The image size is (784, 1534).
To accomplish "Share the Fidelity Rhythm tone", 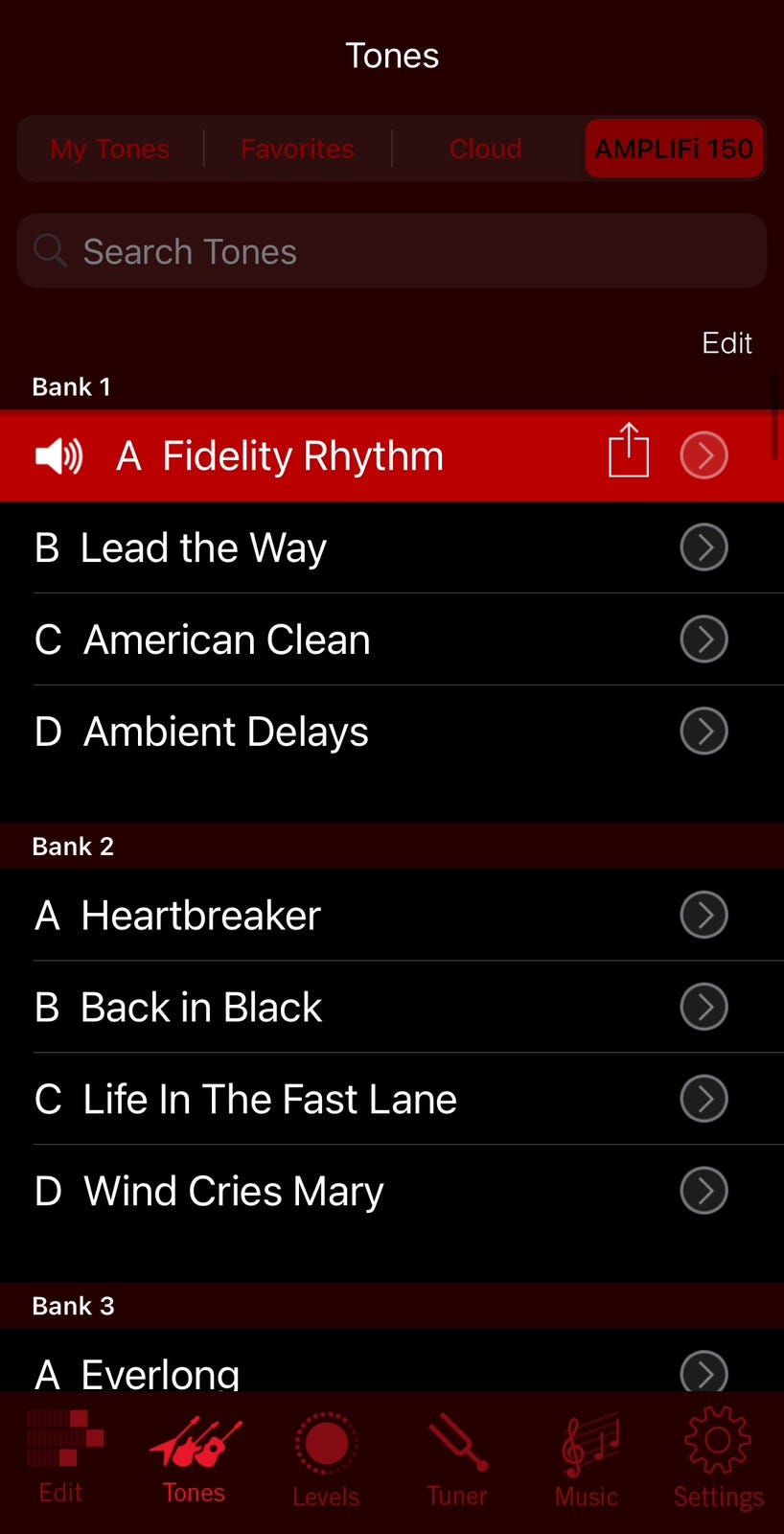I will [628, 451].
